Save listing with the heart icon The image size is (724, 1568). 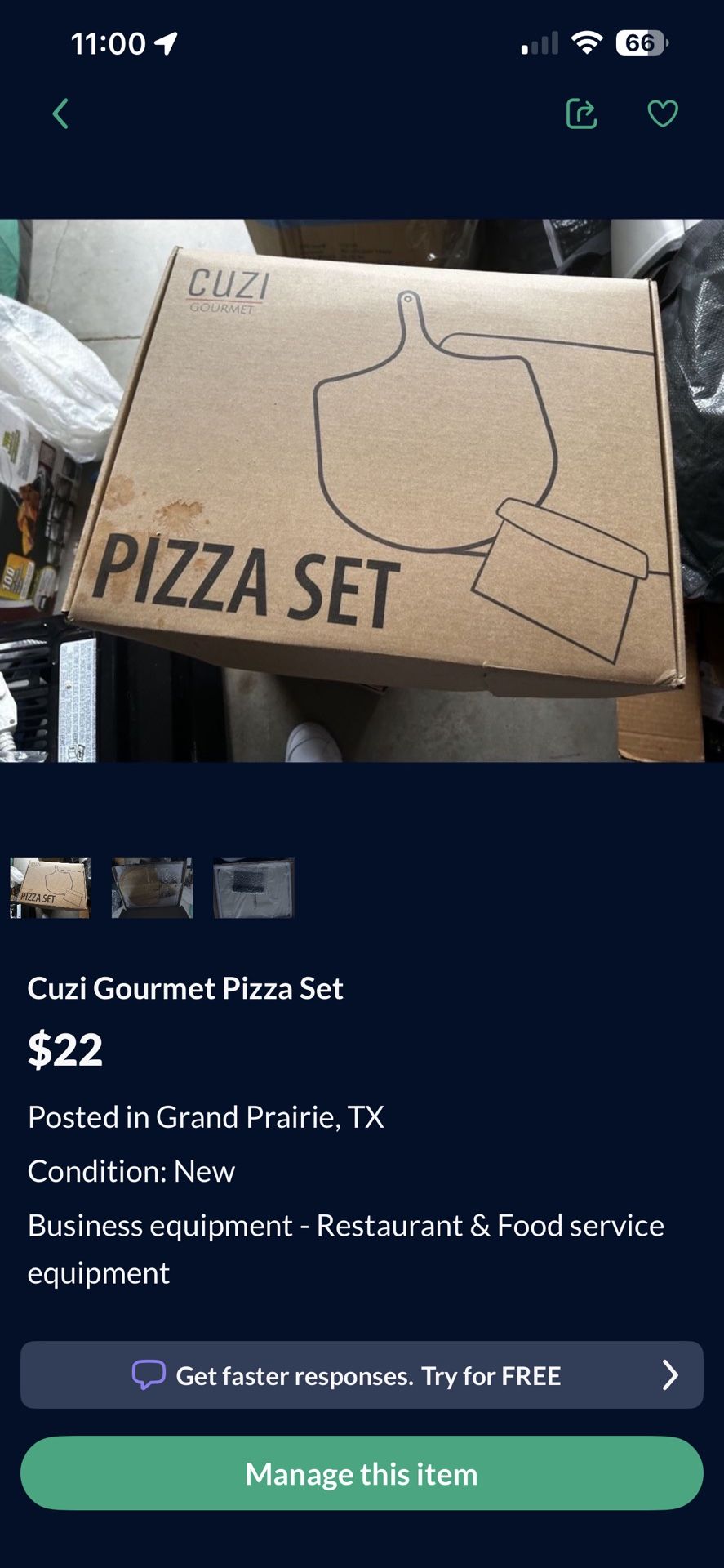662,114
